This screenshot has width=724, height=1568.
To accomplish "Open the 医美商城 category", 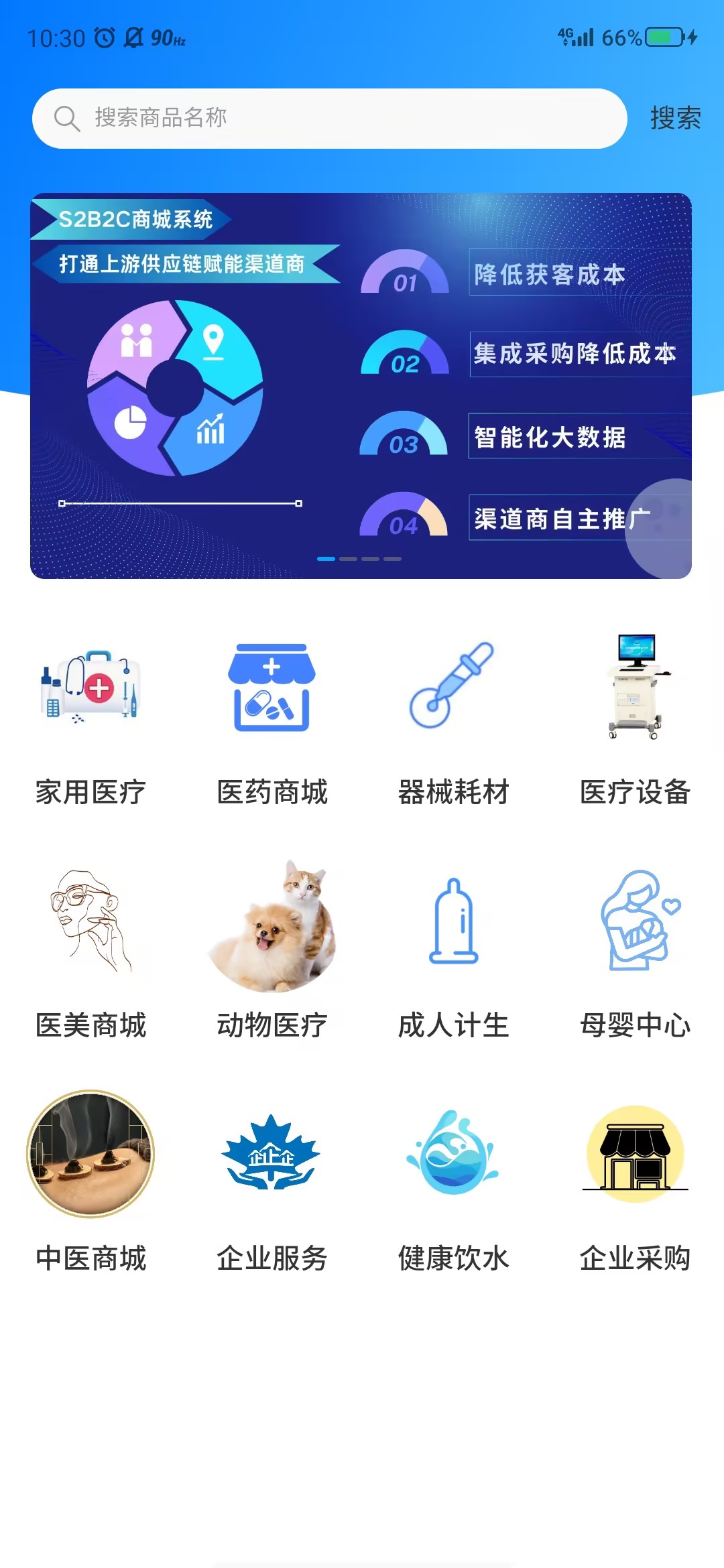I will point(90,952).
